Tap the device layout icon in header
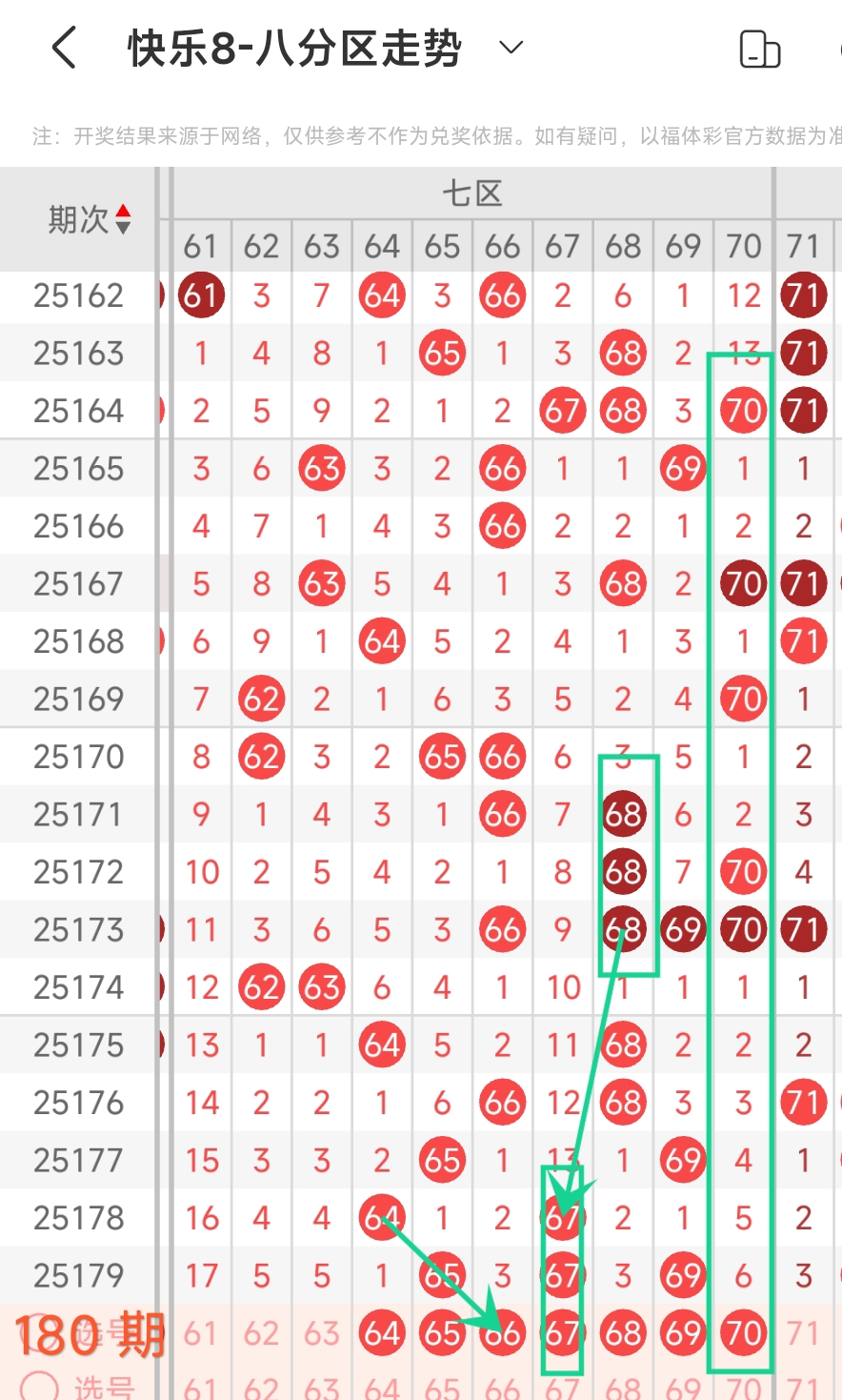Viewport: 842px width, 1400px height. click(x=760, y=50)
